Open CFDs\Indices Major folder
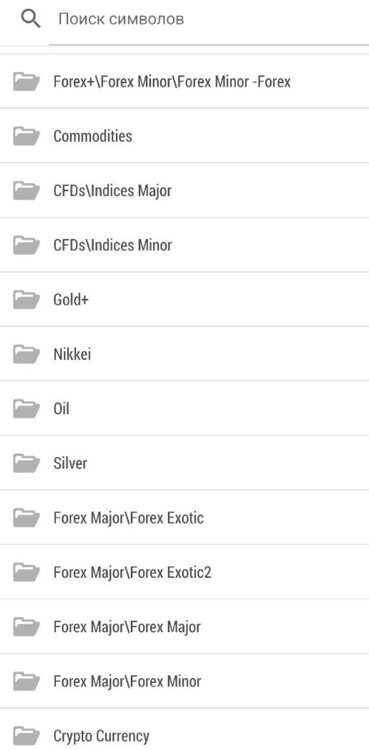 click(184, 190)
